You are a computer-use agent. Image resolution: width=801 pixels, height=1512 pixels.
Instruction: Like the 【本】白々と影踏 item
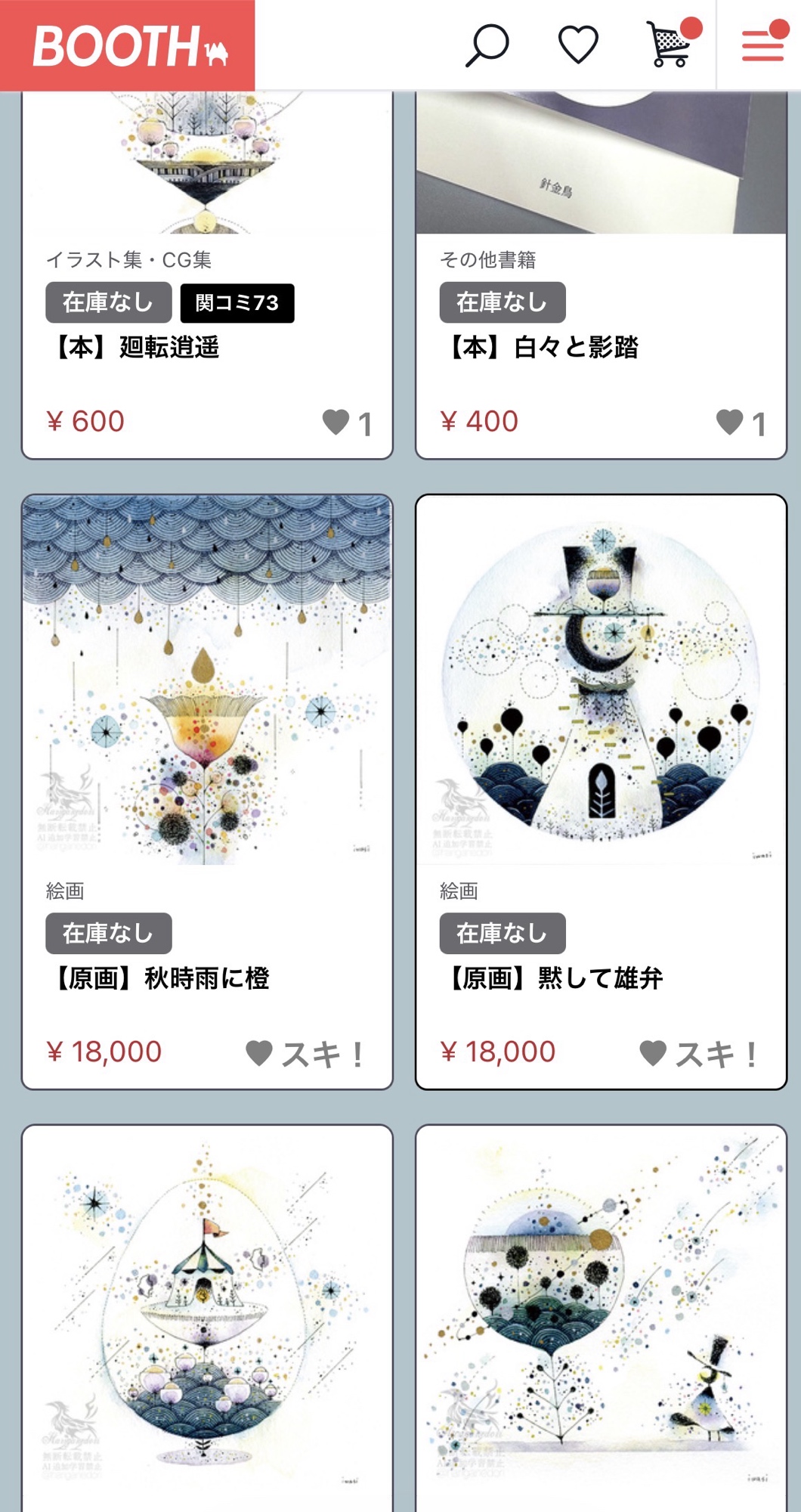coord(741,423)
